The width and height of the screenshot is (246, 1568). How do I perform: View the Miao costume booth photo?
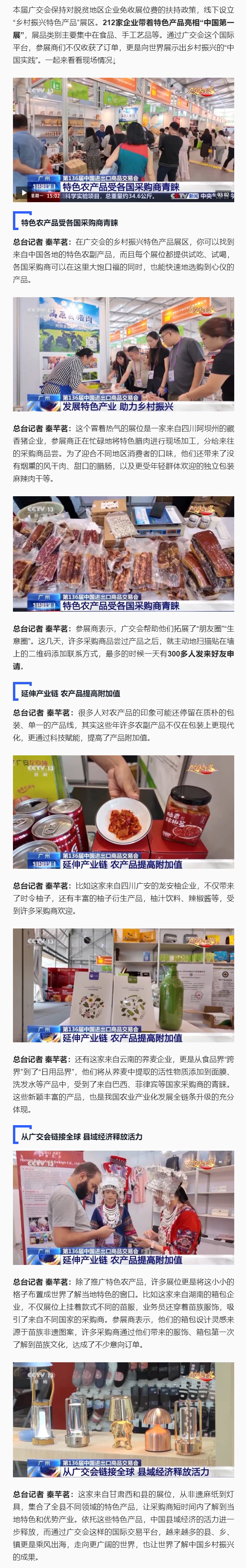point(123,1207)
